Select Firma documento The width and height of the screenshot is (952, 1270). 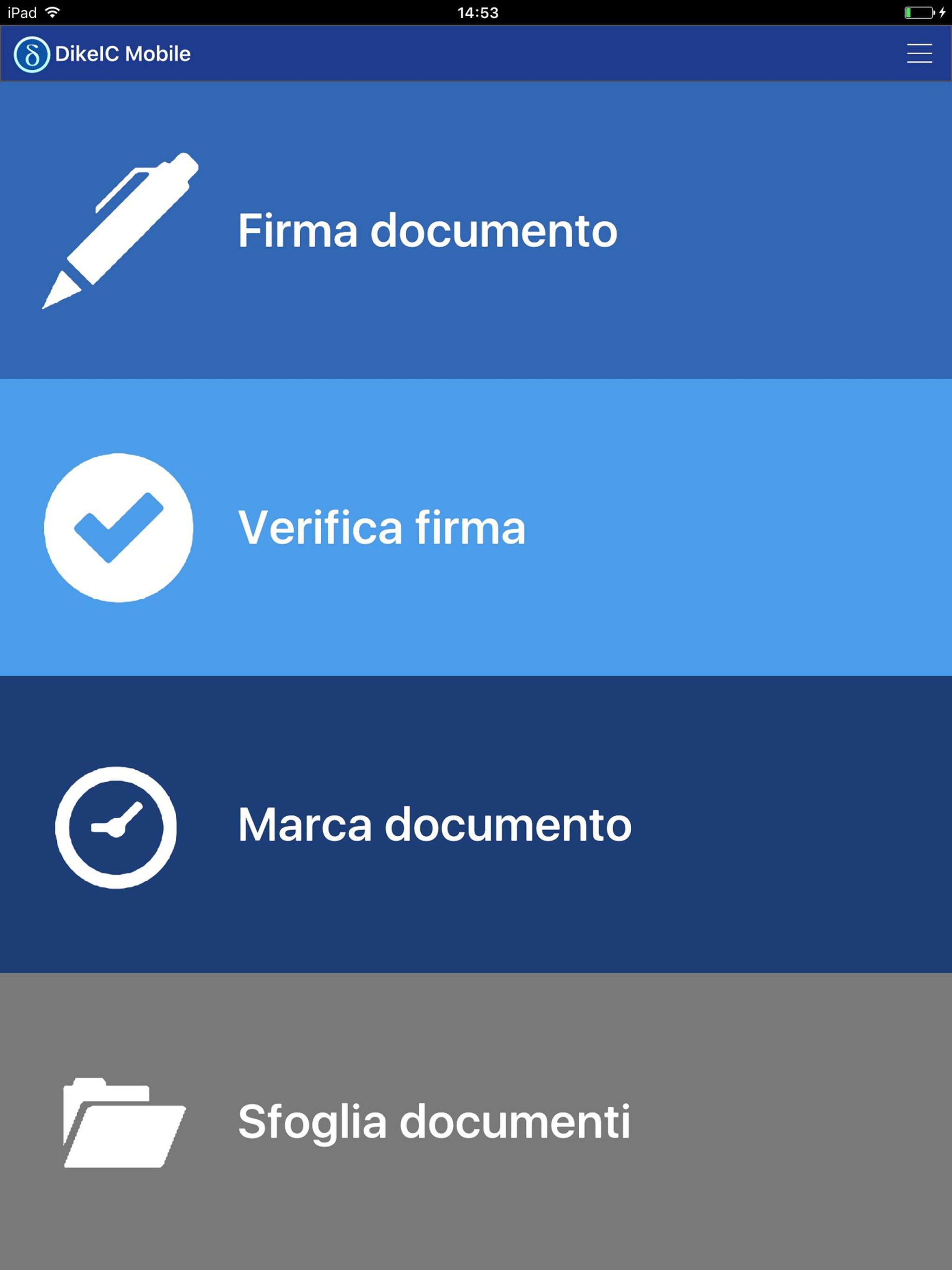point(427,231)
